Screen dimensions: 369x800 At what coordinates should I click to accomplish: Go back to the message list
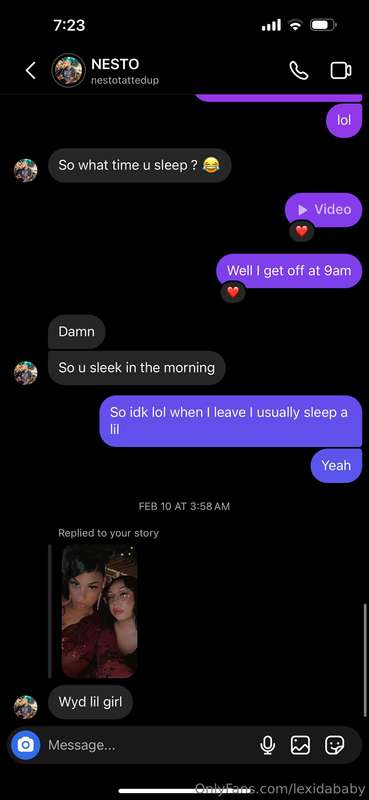31,70
